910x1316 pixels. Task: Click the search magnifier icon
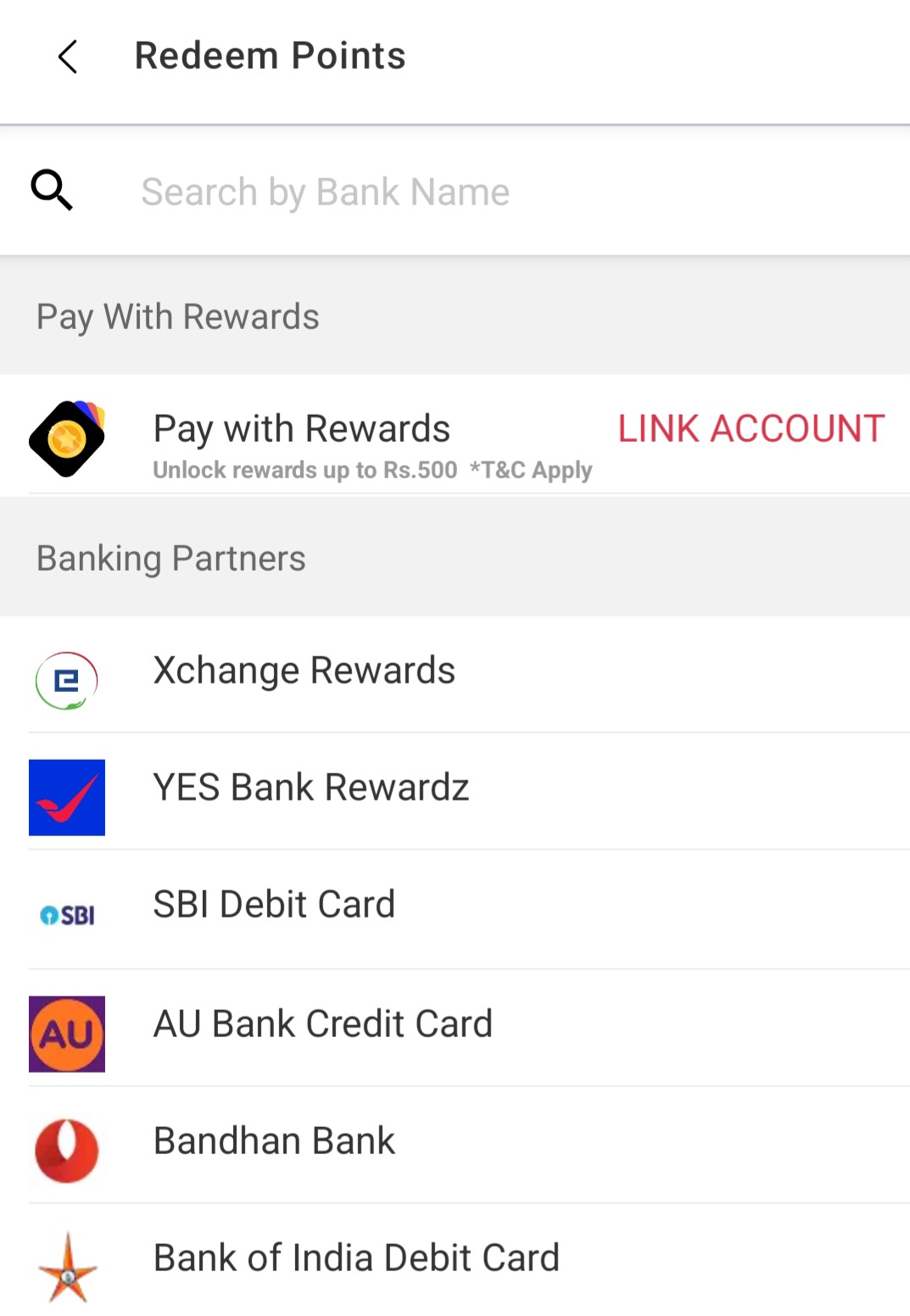(x=51, y=190)
